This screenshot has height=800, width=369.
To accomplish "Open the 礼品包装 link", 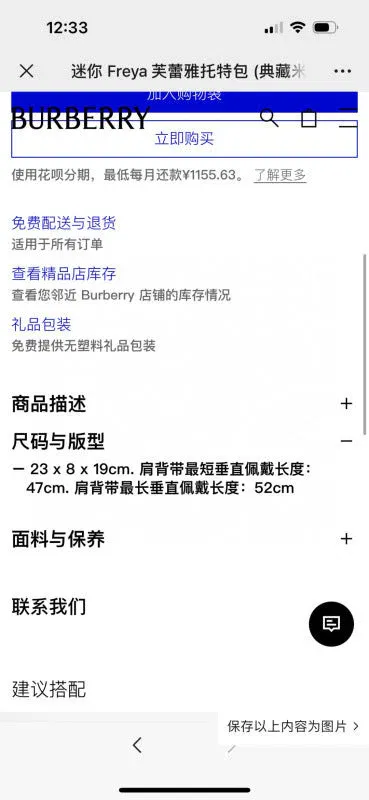I will [x=41, y=324].
